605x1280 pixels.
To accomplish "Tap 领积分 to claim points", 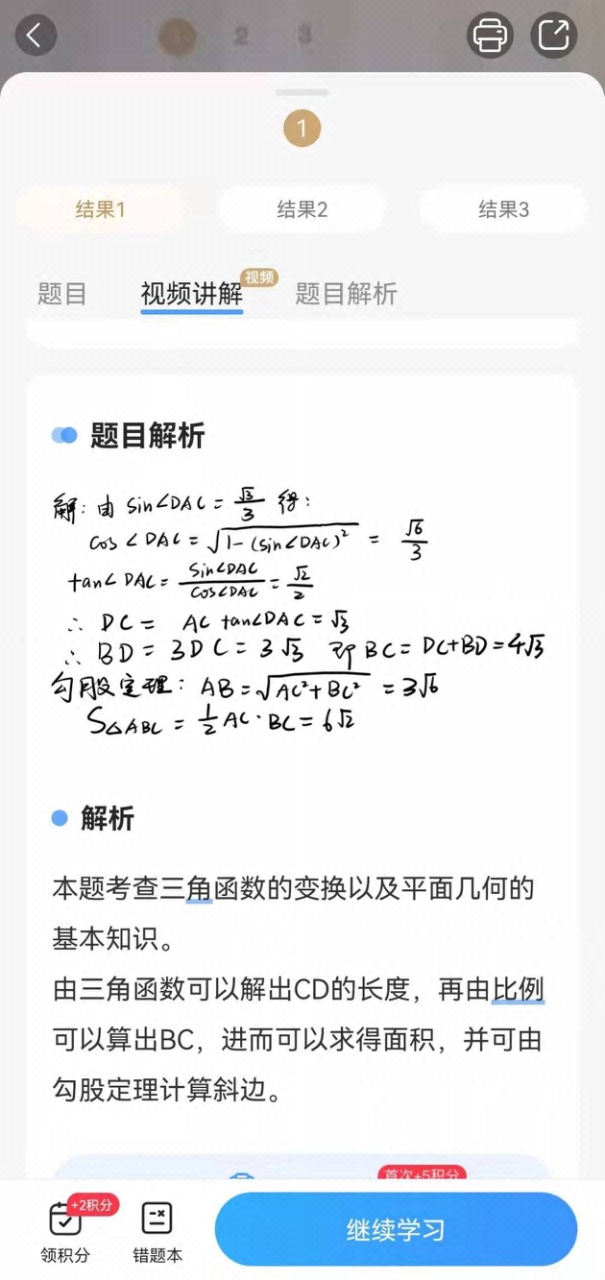I will [66, 1232].
